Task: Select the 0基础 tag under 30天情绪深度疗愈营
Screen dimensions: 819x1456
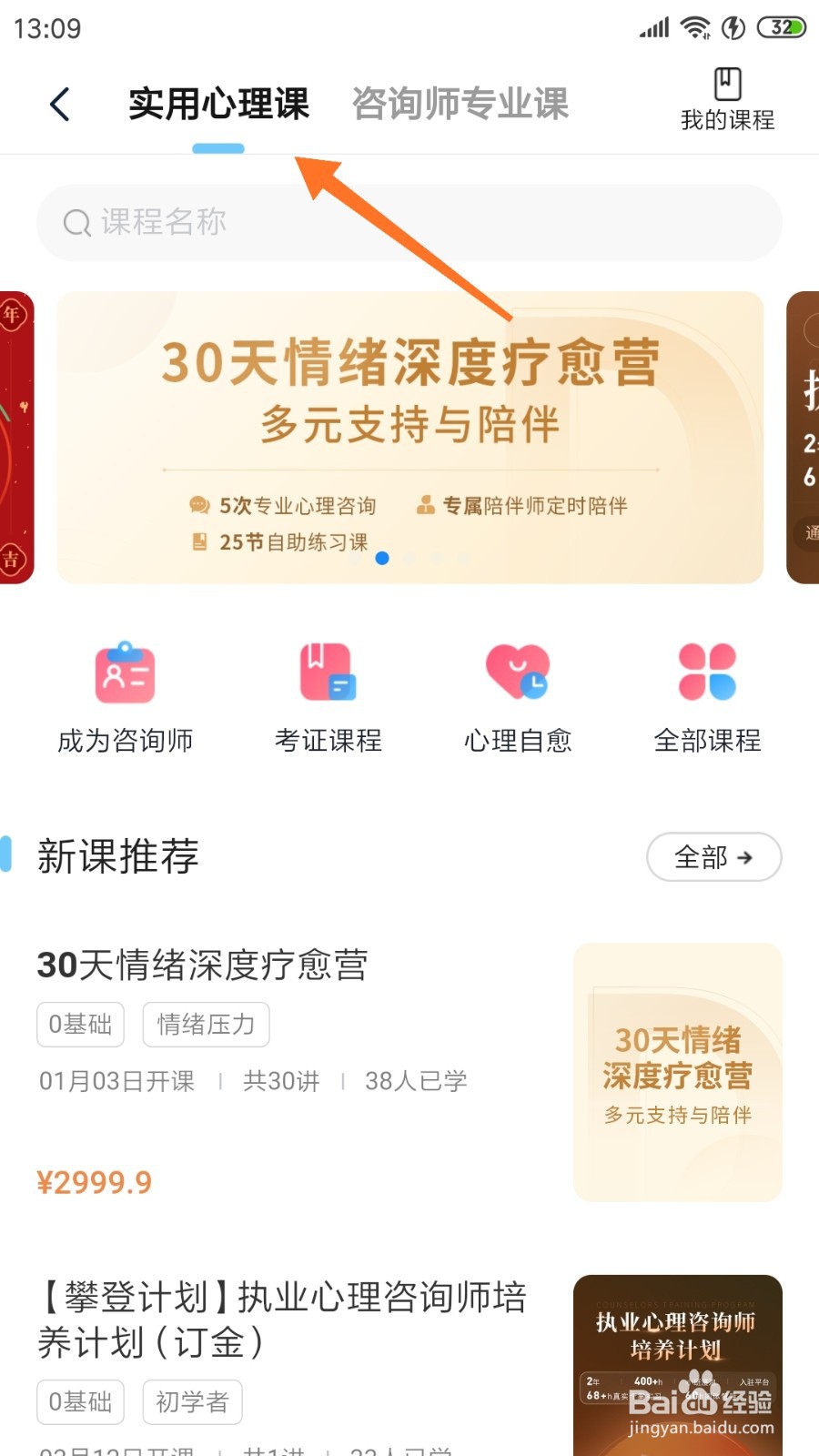Action: [x=80, y=1025]
